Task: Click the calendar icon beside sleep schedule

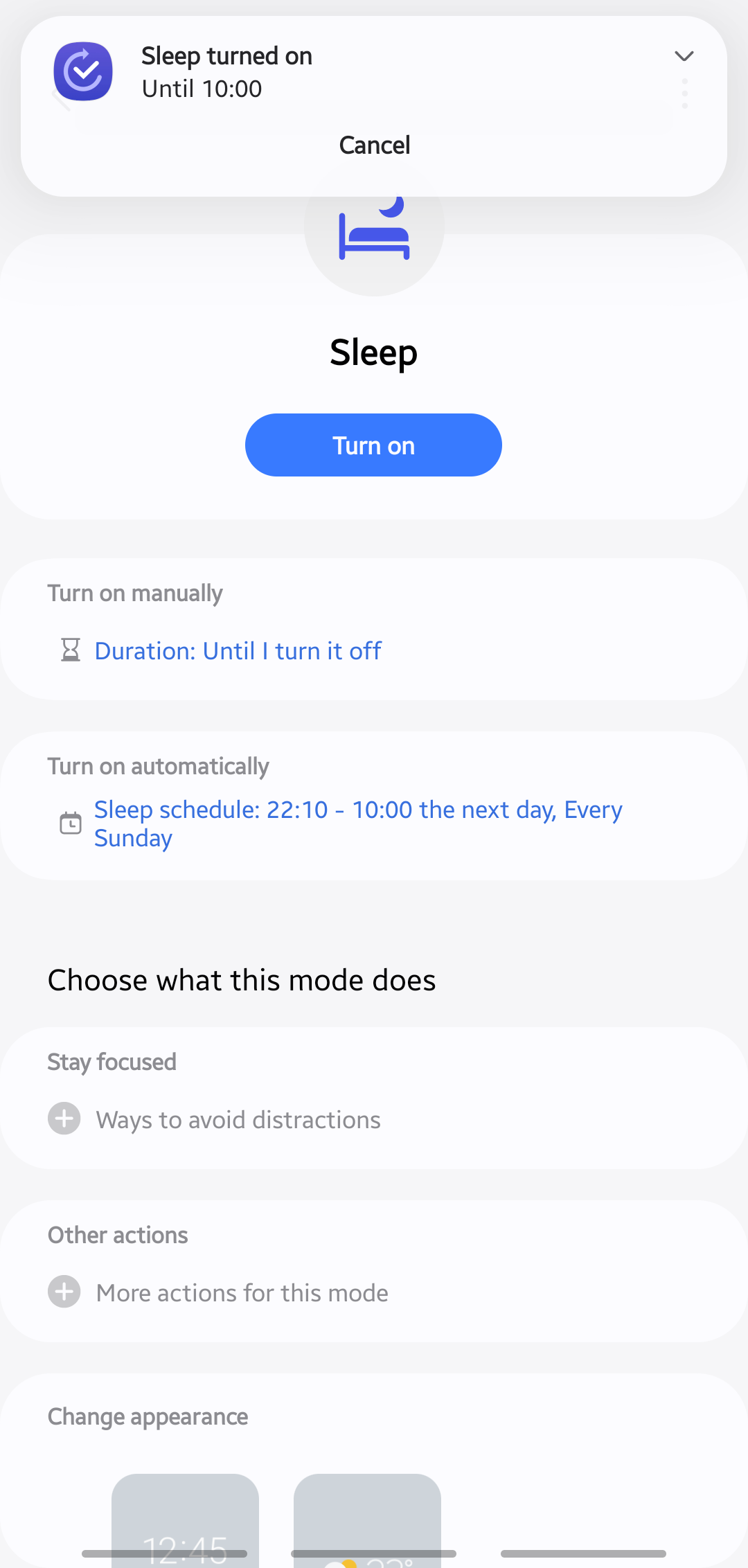Action: coord(69,823)
